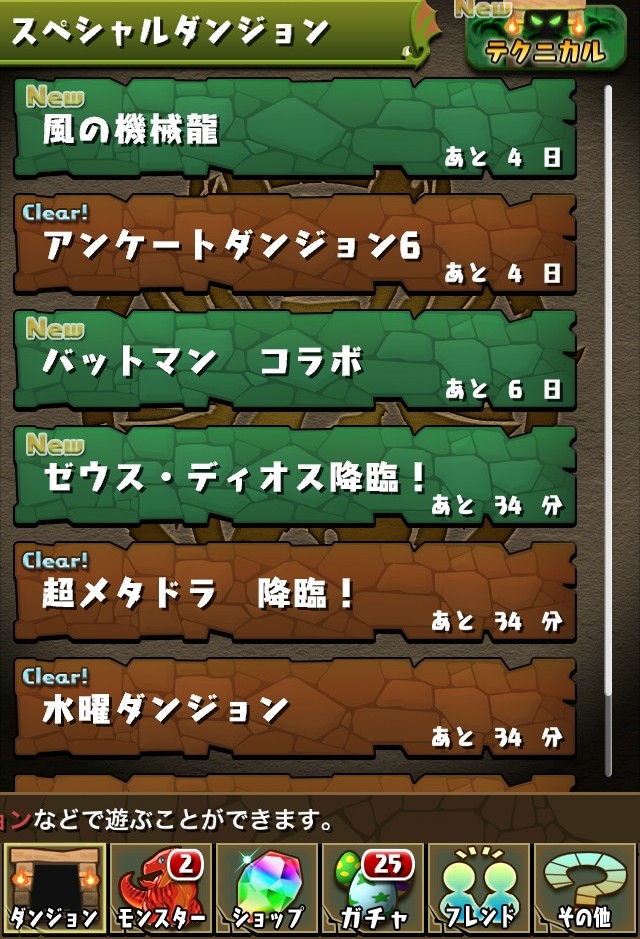
Task: Open the バットマン コラボ dungeon
Action: click(x=295, y=359)
